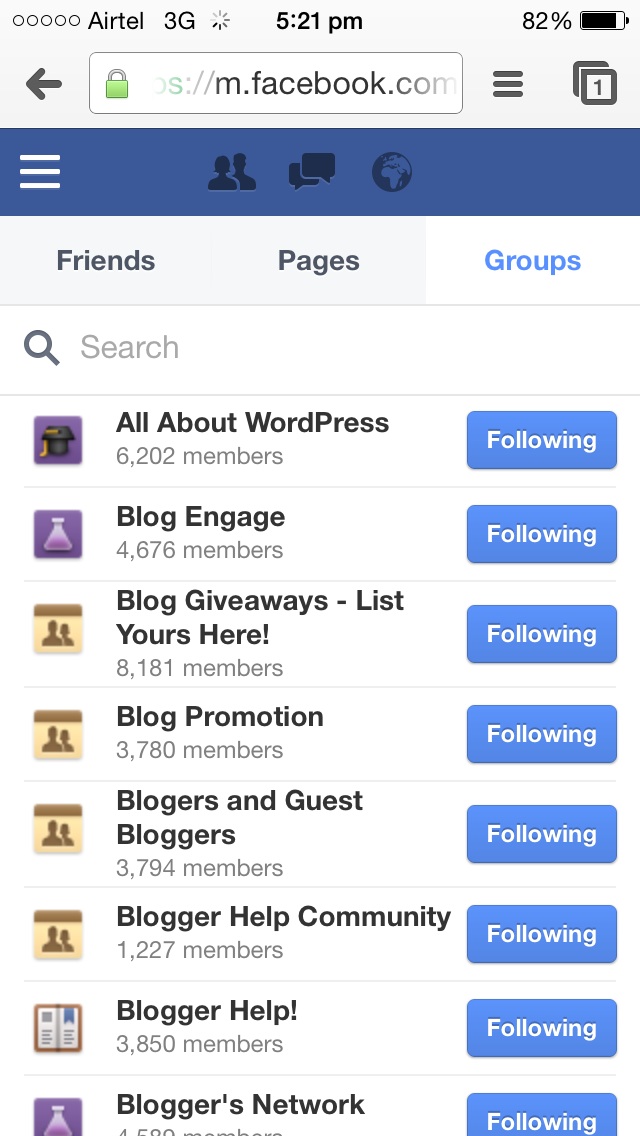This screenshot has height=1136, width=640.
Task: Open Blogers and Guest Bloggers group
Action: tap(240, 817)
